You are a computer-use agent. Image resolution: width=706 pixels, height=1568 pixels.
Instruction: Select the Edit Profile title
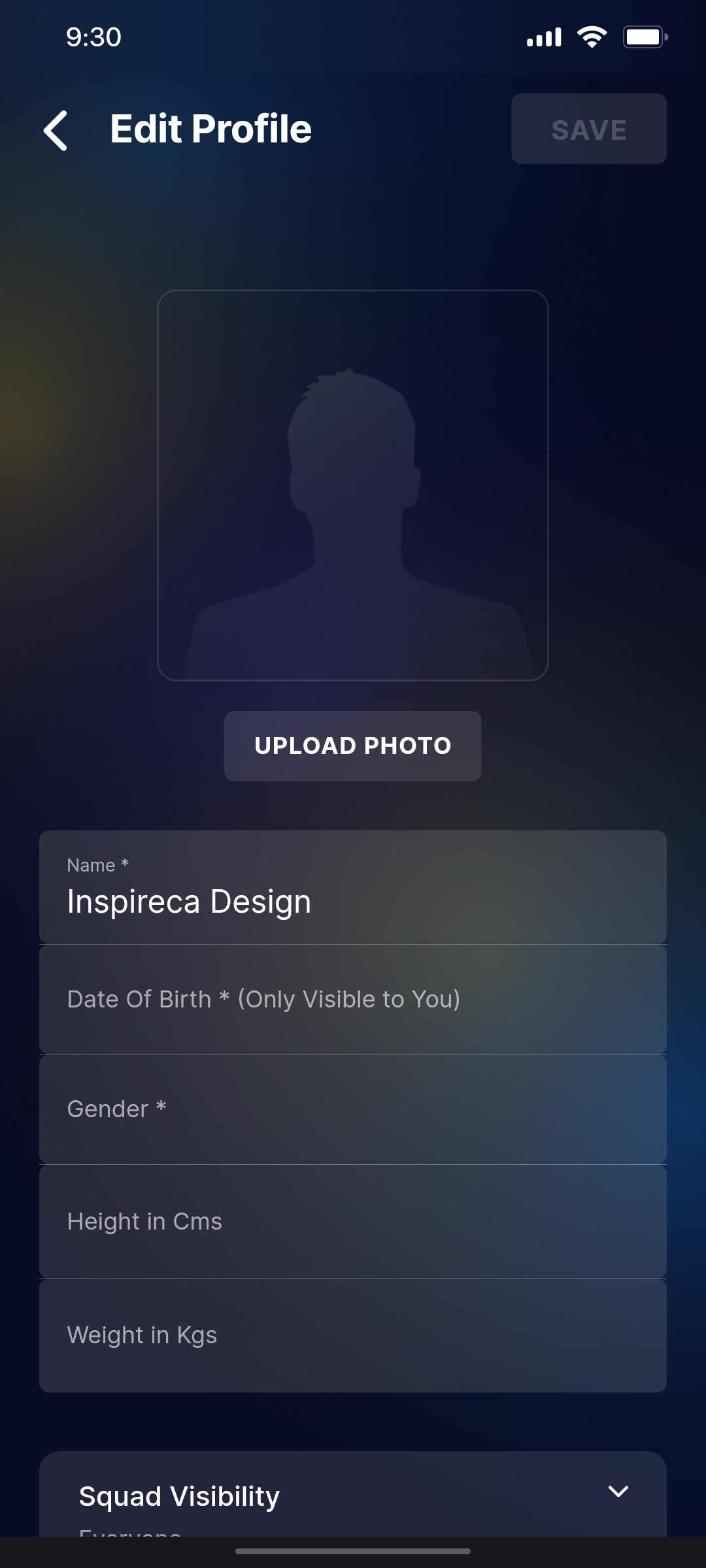click(210, 129)
